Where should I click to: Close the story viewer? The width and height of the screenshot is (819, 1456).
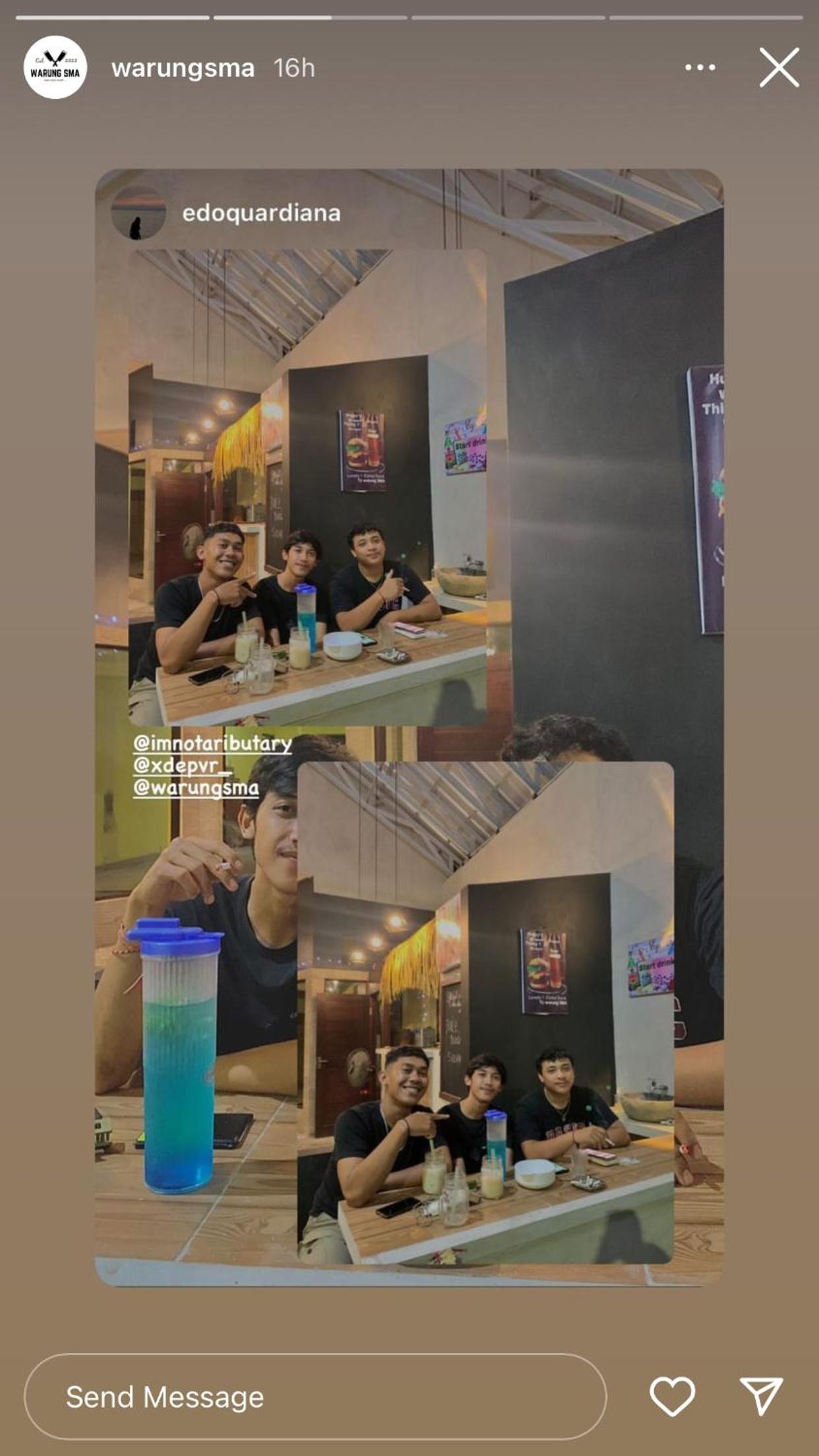779,67
